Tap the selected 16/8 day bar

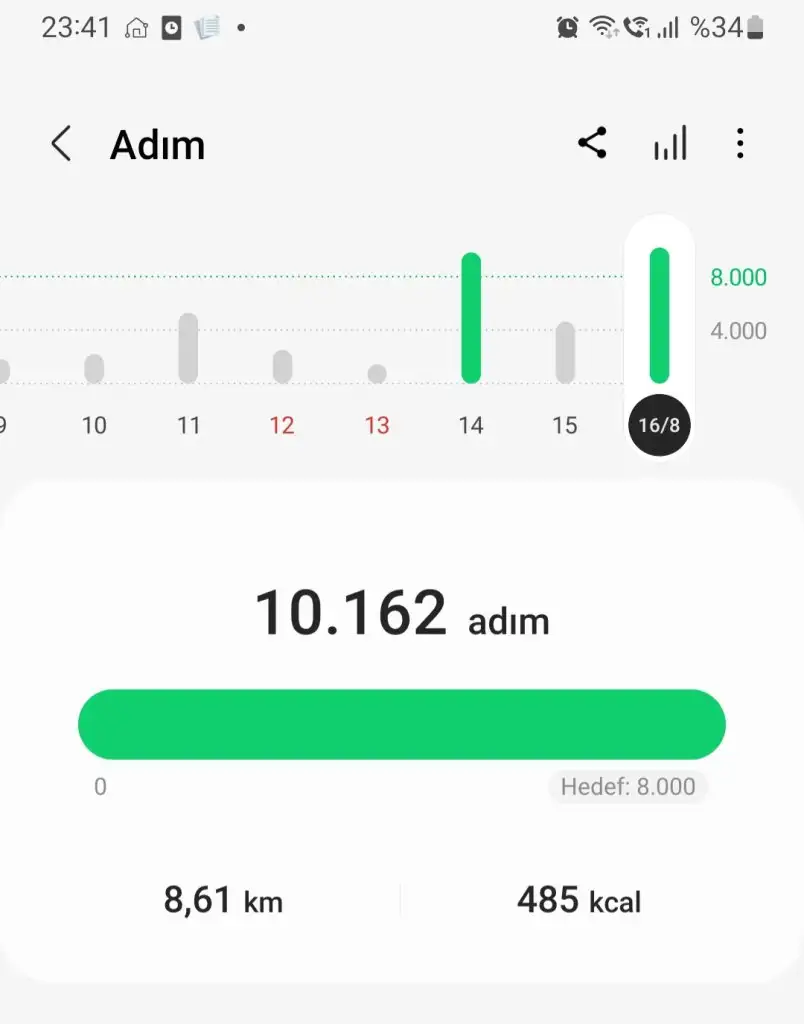point(659,316)
